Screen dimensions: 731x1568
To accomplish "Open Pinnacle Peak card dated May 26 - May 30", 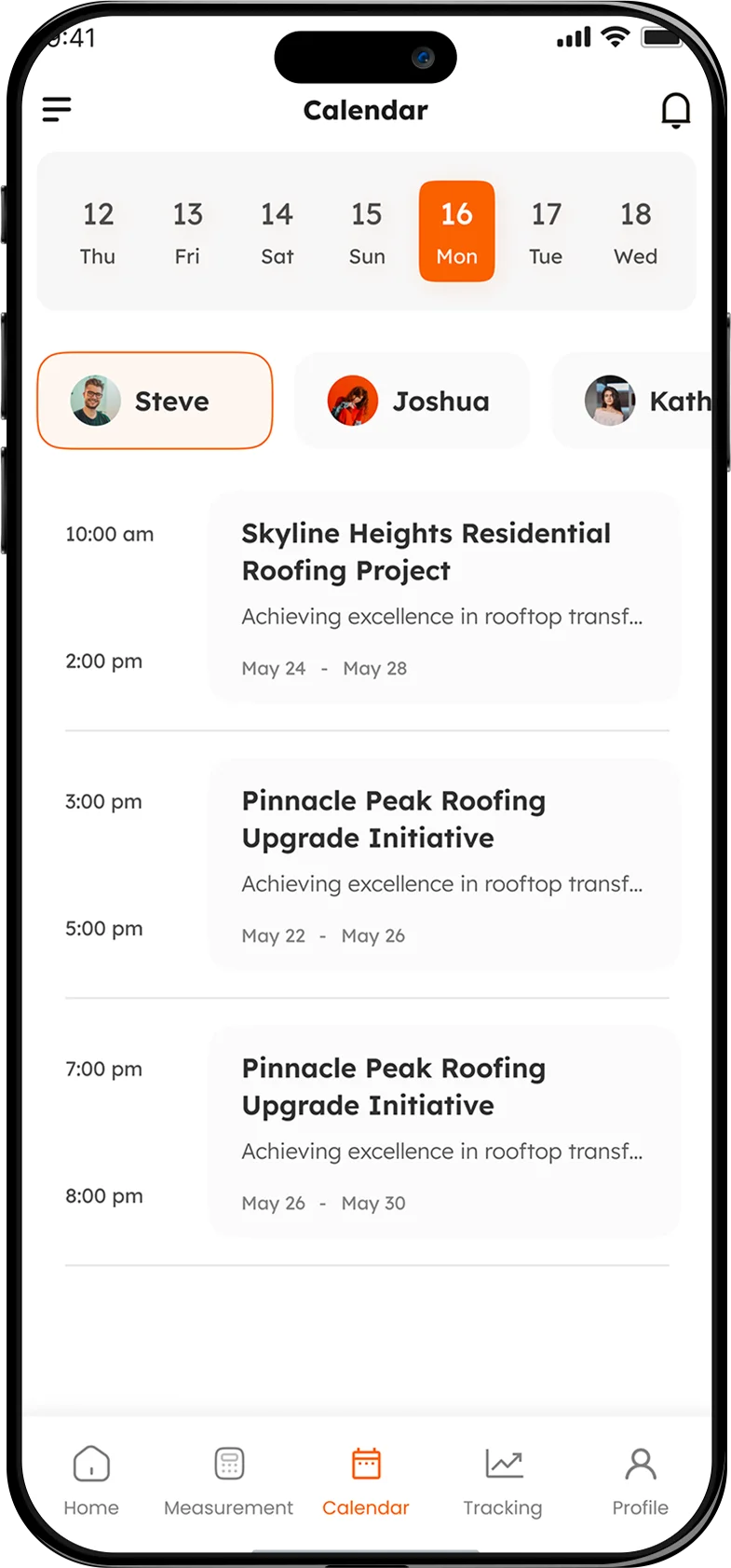I will pyautogui.click(x=444, y=1132).
